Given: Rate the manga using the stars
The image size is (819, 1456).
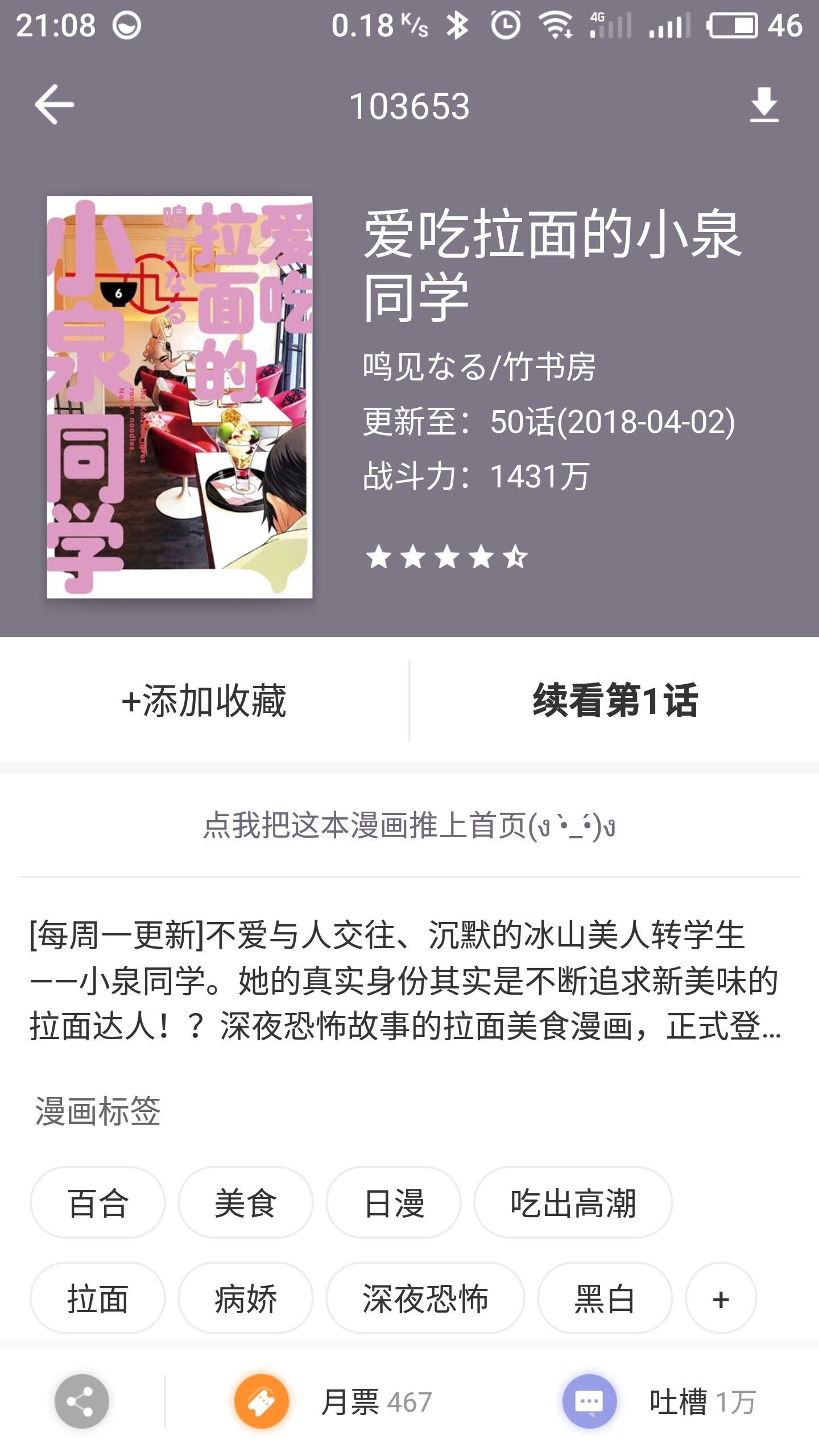Looking at the screenshot, I should (447, 557).
